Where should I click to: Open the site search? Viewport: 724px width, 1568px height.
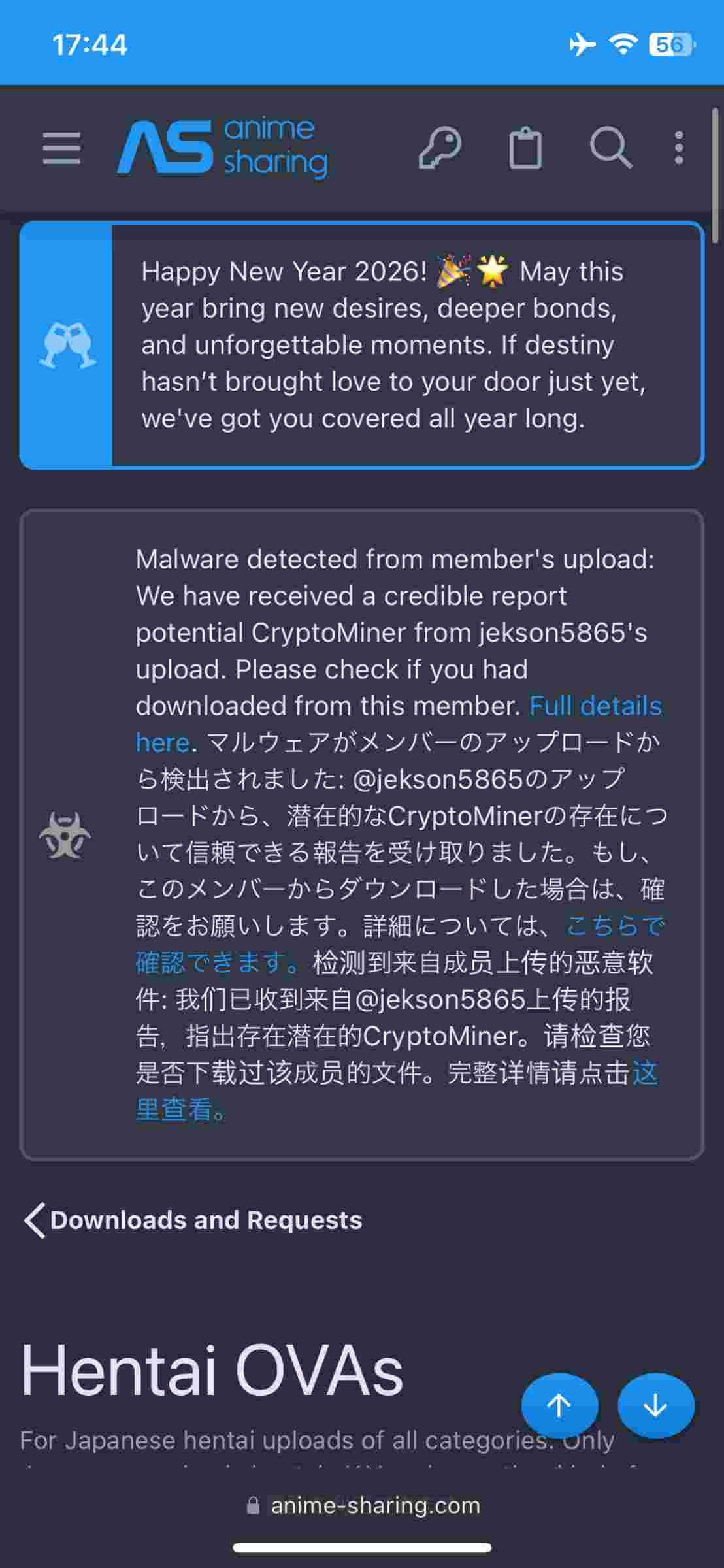(610, 148)
